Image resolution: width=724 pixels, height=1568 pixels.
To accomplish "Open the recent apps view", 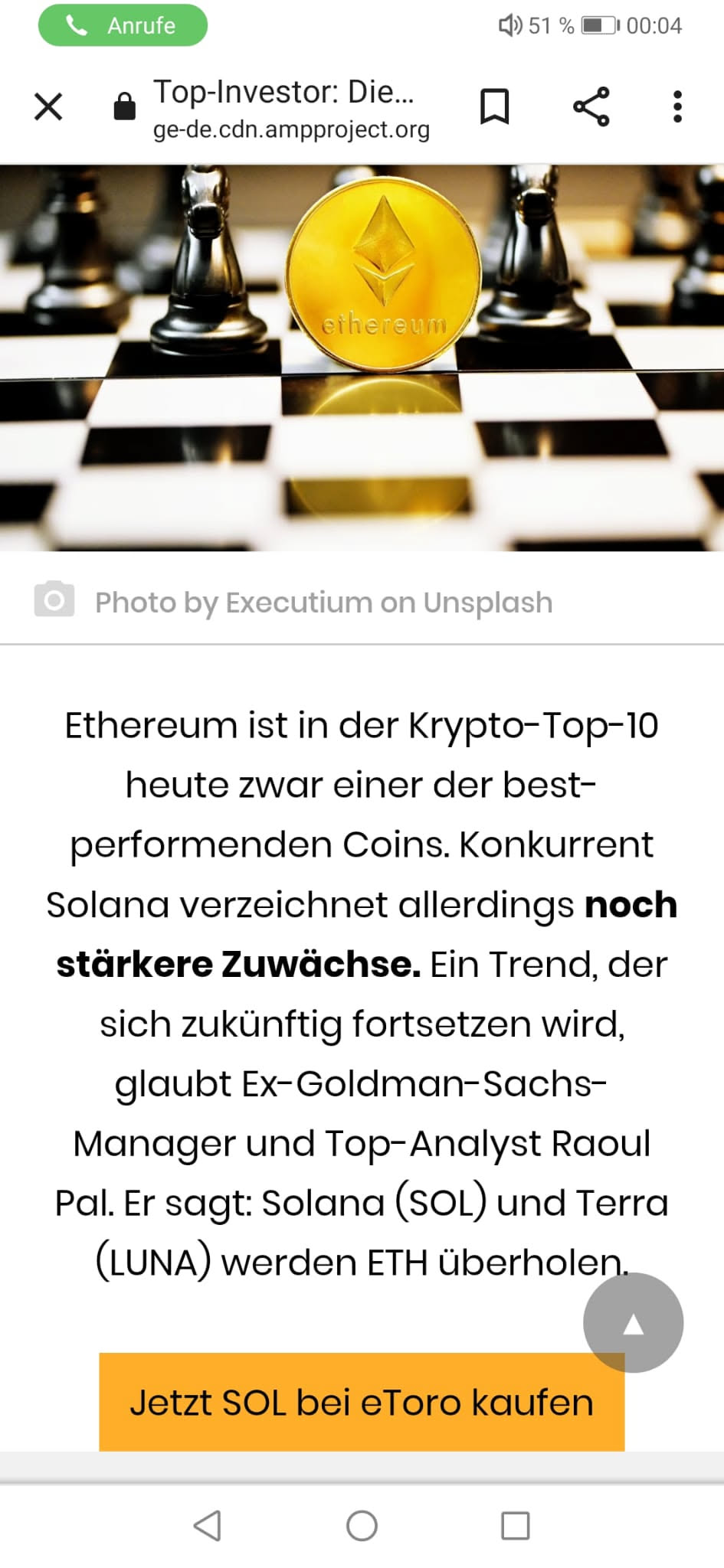I will coord(515,1525).
